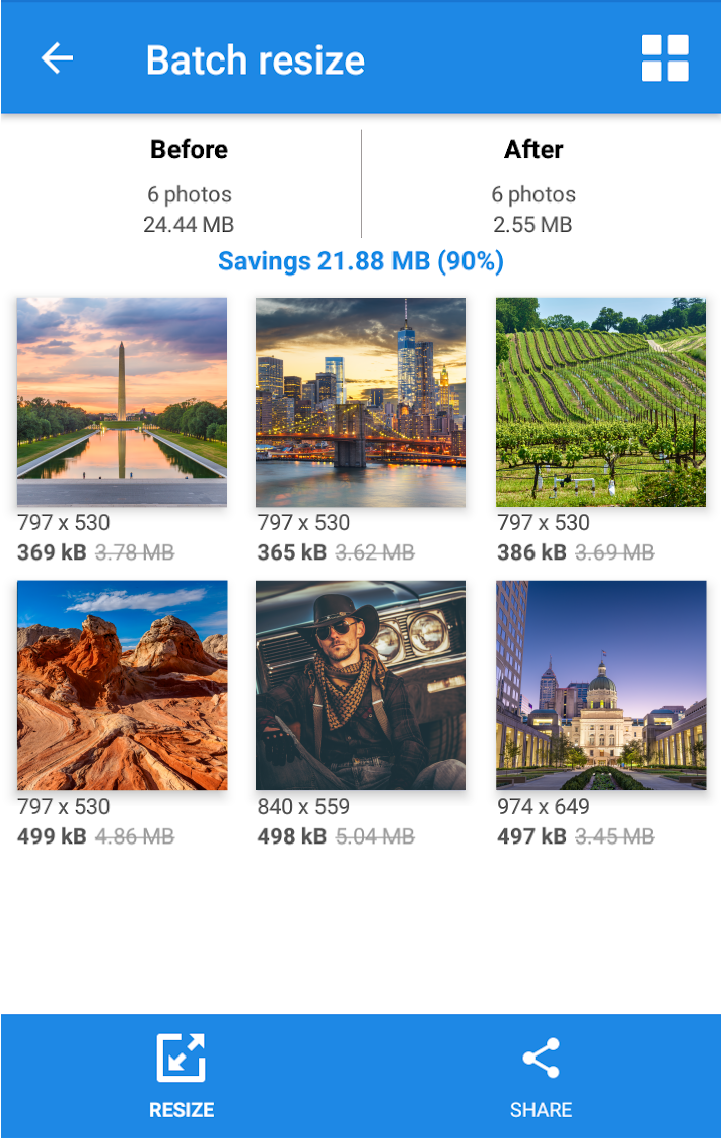Switch layout with the grid view icon
Image resolution: width=721 pixels, height=1139 pixels.
tap(665, 58)
